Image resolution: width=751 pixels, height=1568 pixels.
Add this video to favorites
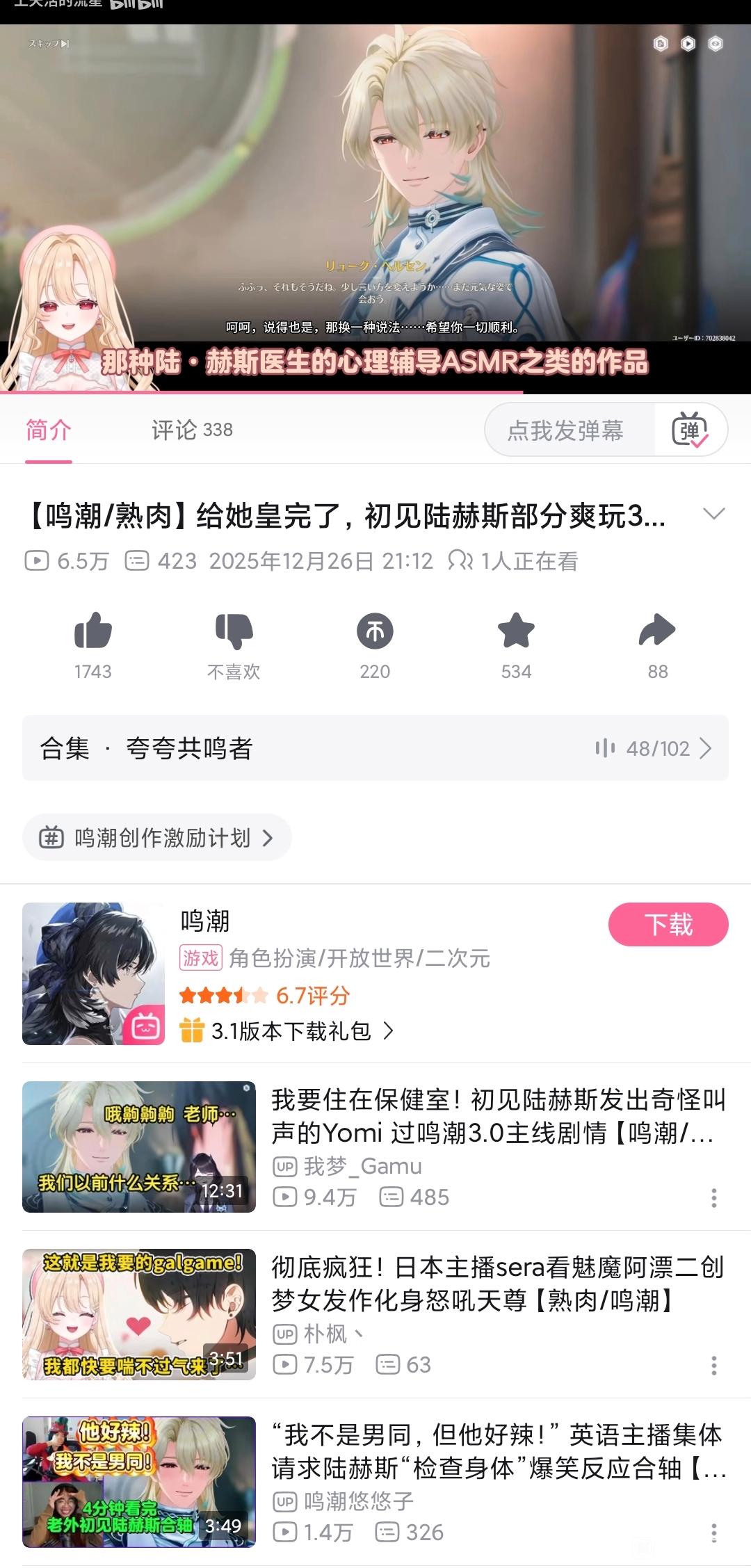(x=516, y=632)
